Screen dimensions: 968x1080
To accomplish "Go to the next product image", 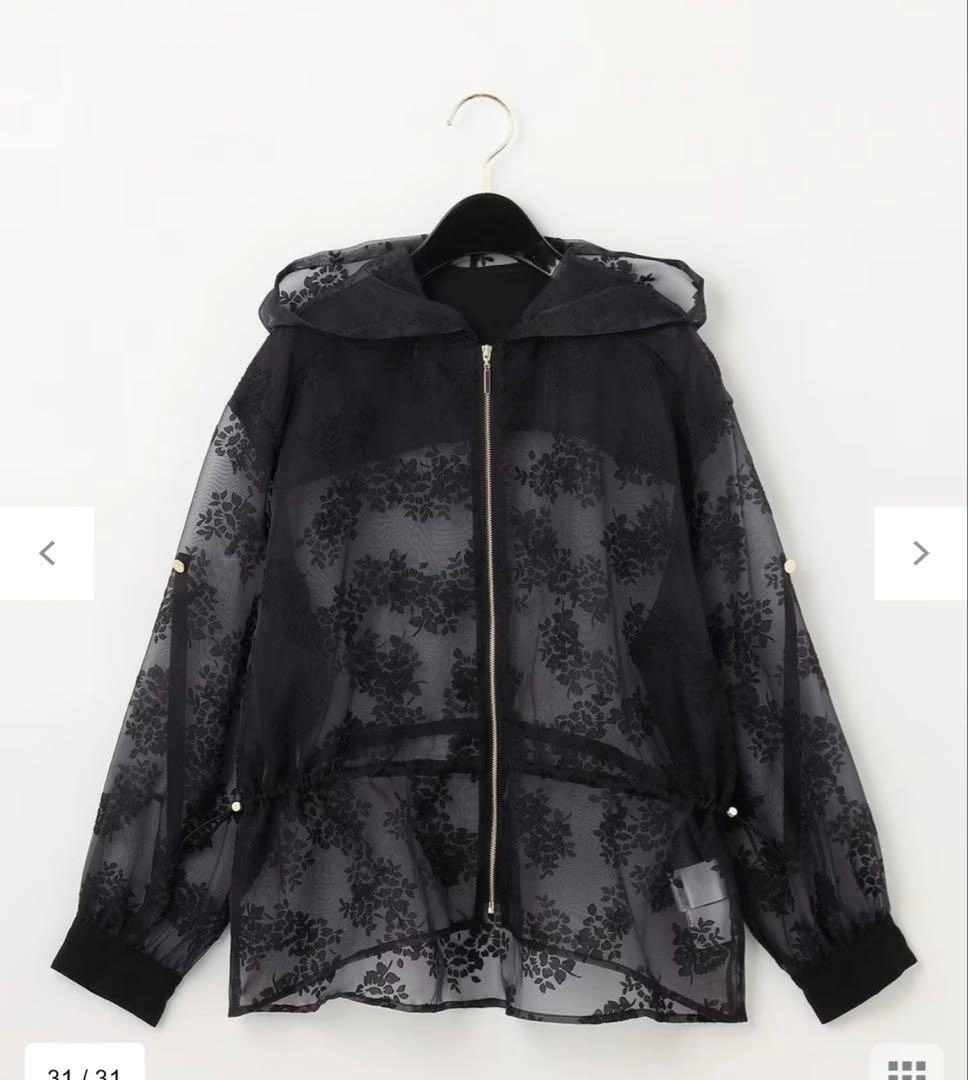I will (921, 553).
